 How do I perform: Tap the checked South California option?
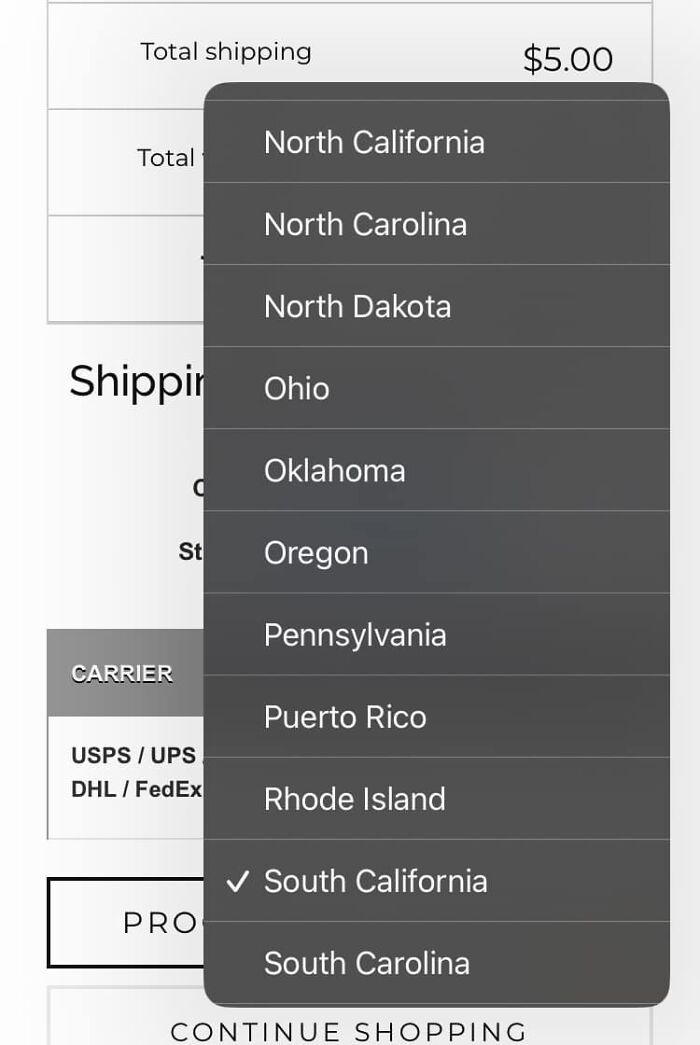click(375, 880)
